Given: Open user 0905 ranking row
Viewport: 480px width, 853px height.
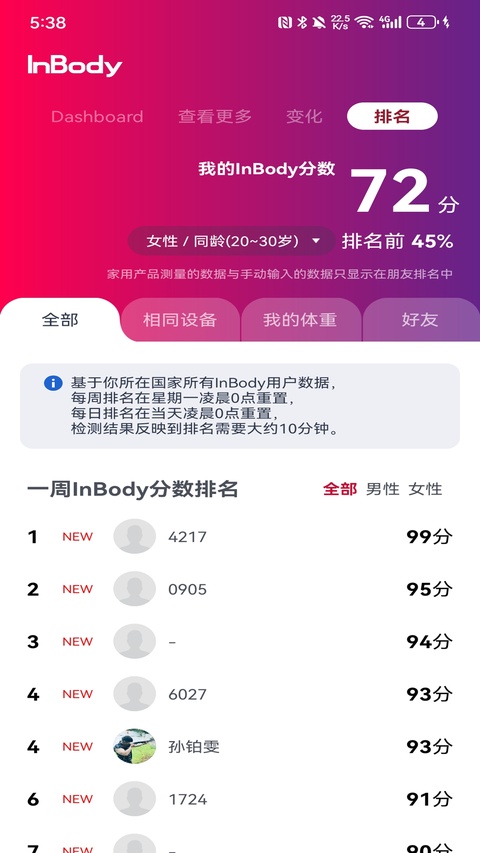Looking at the screenshot, I should [x=240, y=589].
